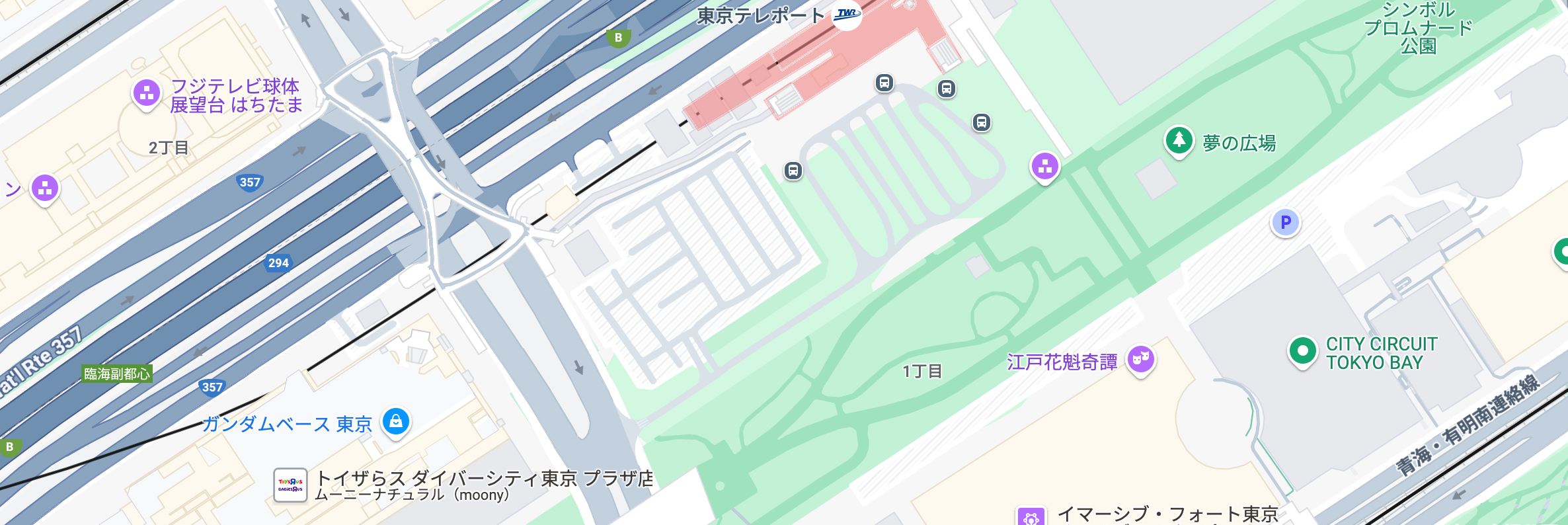Viewport: 1568px width, 525px height.
Task: Tap the 夢の広場 park pin
Action: tap(1179, 140)
